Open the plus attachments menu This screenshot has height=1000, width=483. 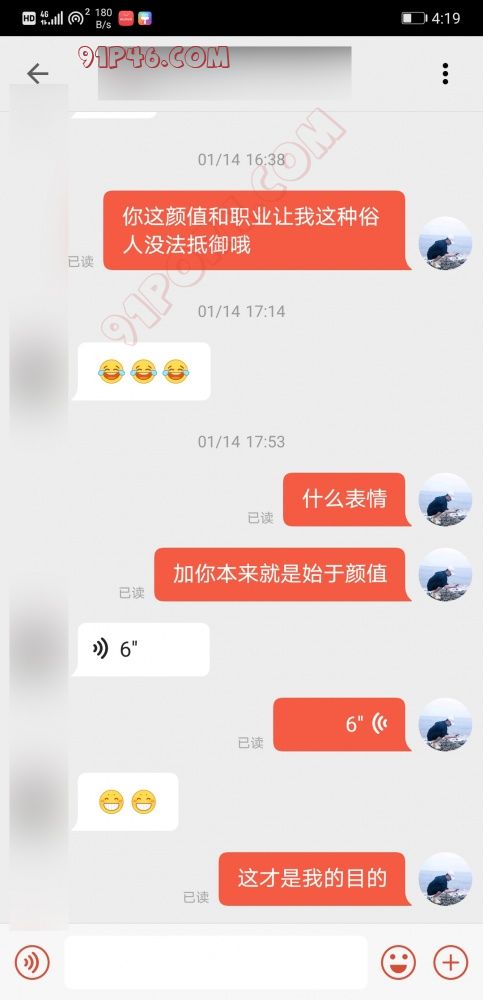[x=450, y=962]
